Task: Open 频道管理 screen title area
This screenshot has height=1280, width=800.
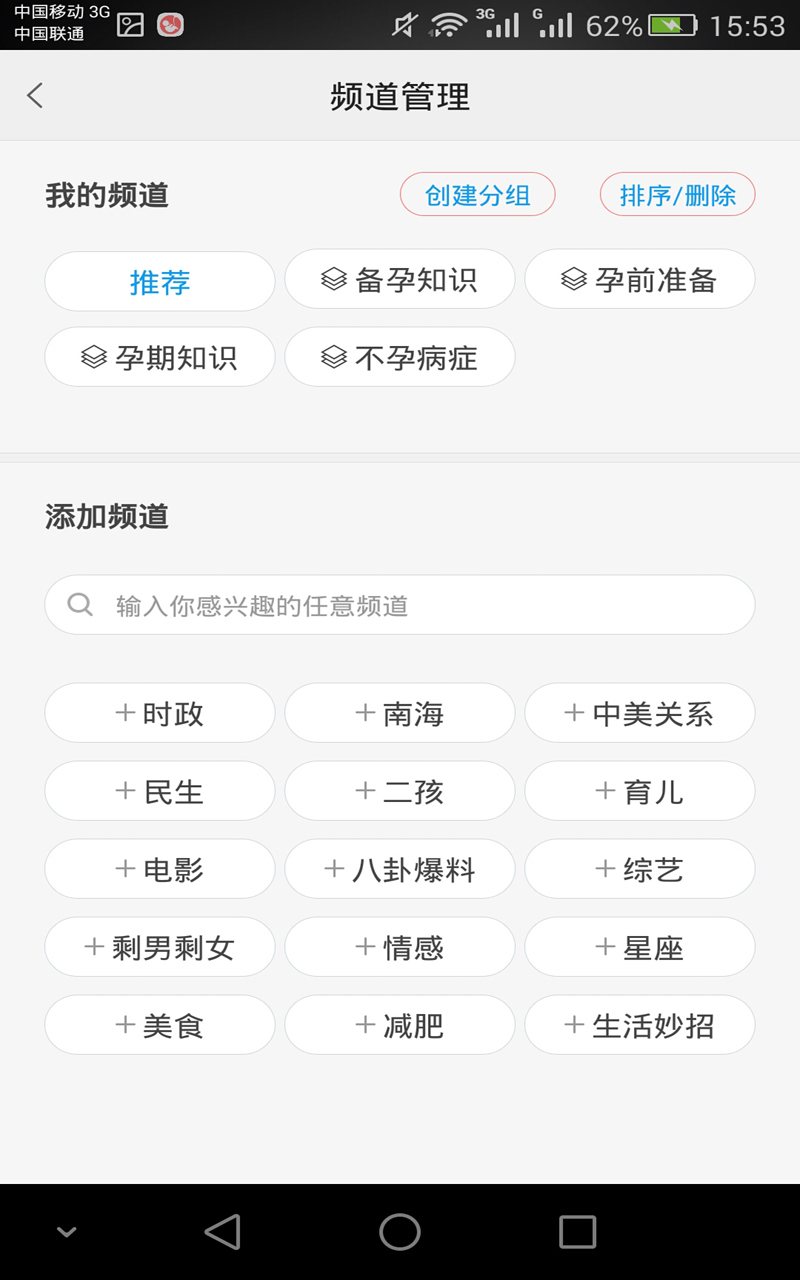Action: 400,95
